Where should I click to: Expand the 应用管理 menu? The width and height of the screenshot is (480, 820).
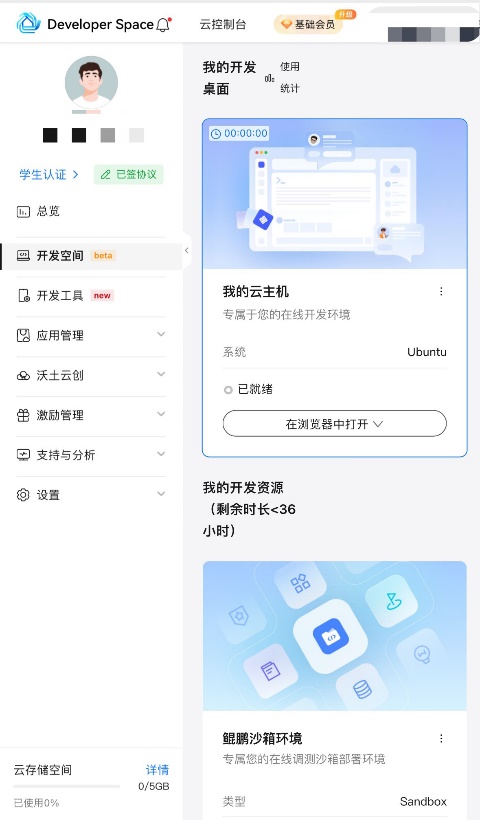tap(92, 335)
